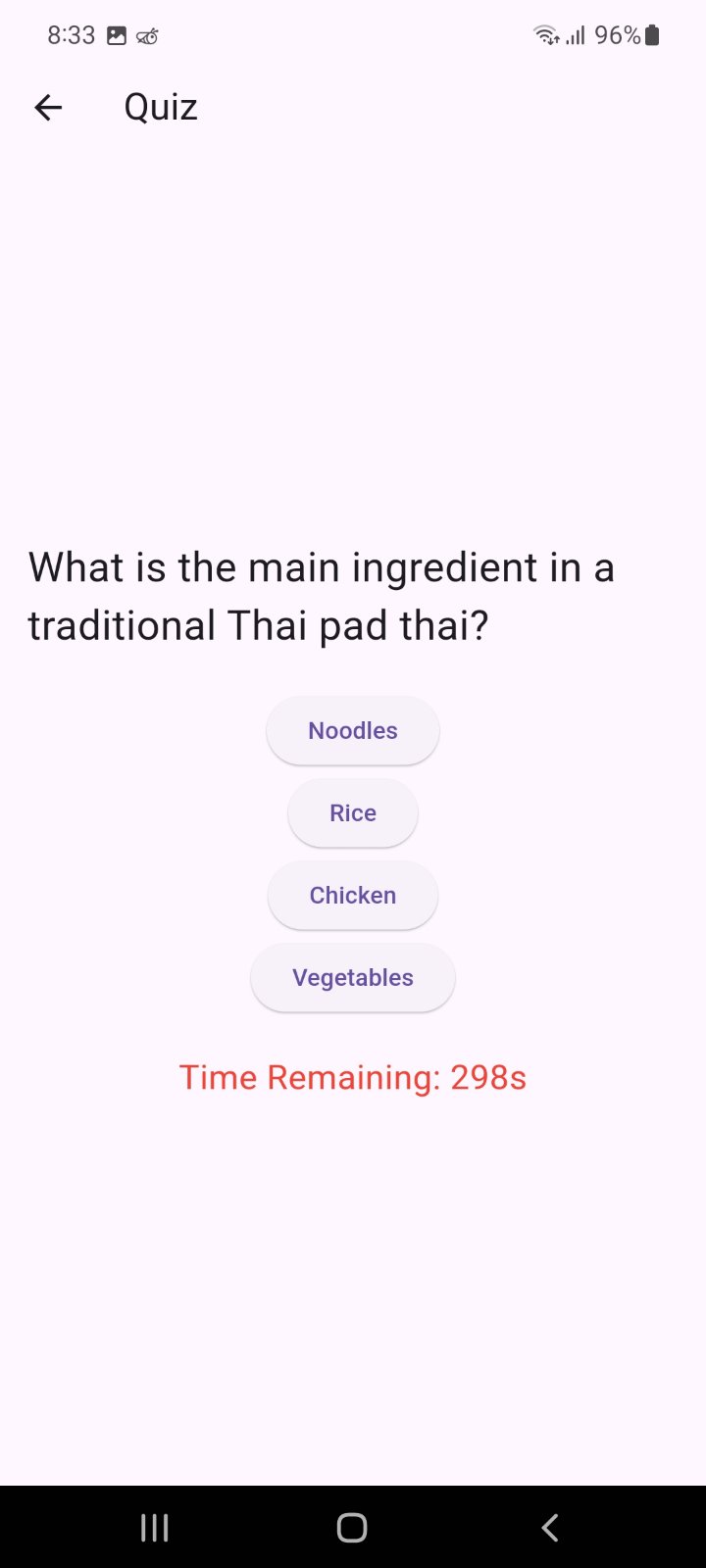
Task: Open recent apps from navigation bar
Action: pos(155,1527)
